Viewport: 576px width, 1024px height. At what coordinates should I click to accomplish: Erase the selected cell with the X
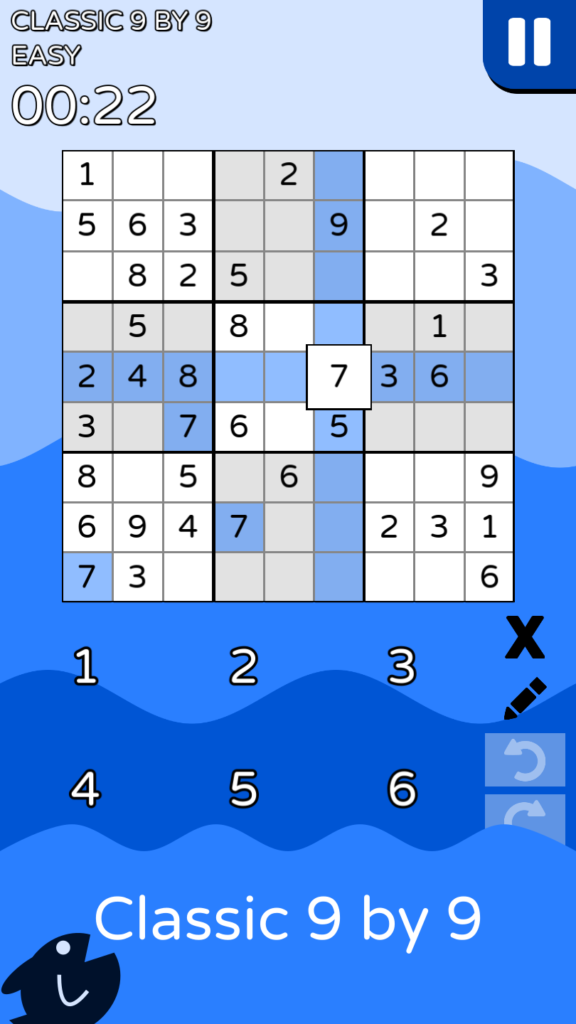click(x=524, y=637)
